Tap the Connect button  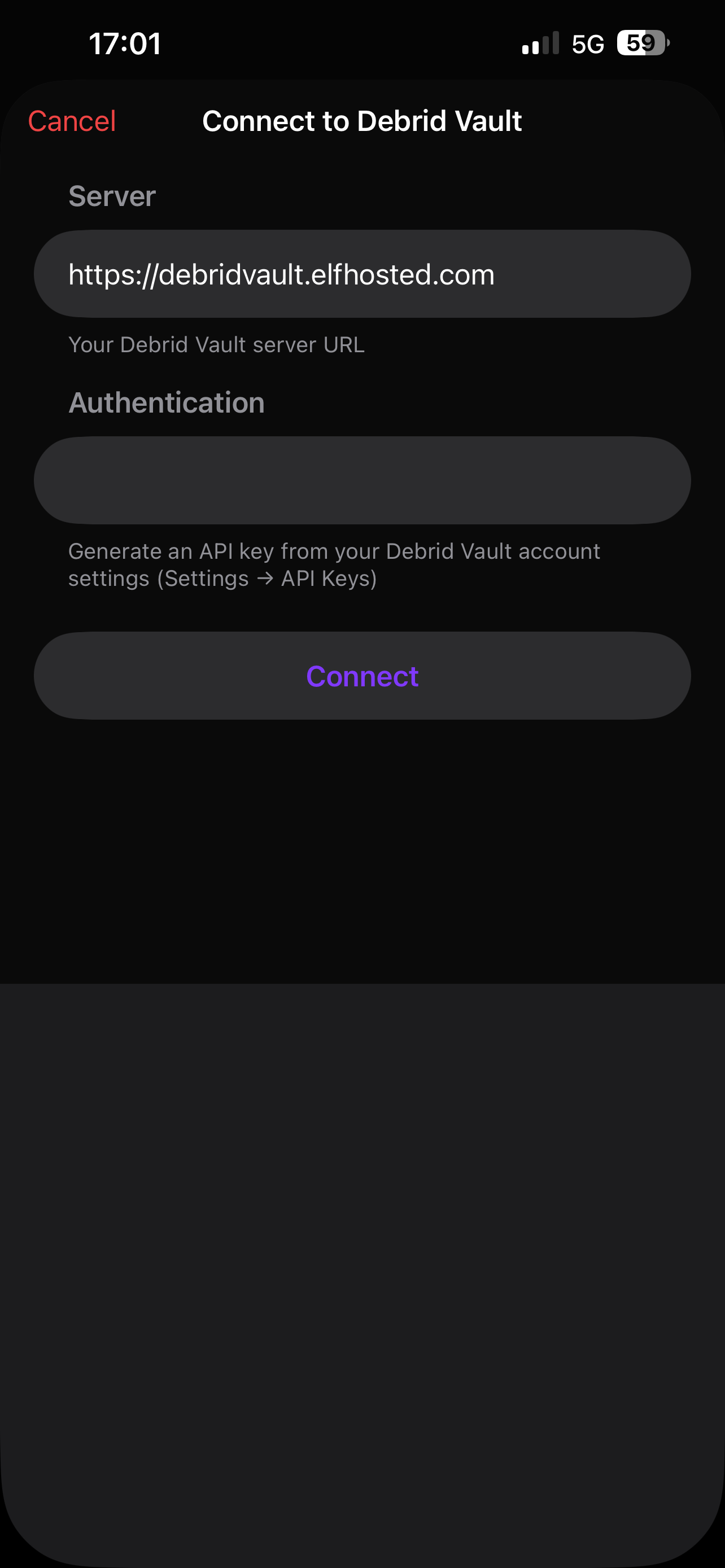click(362, 676)
